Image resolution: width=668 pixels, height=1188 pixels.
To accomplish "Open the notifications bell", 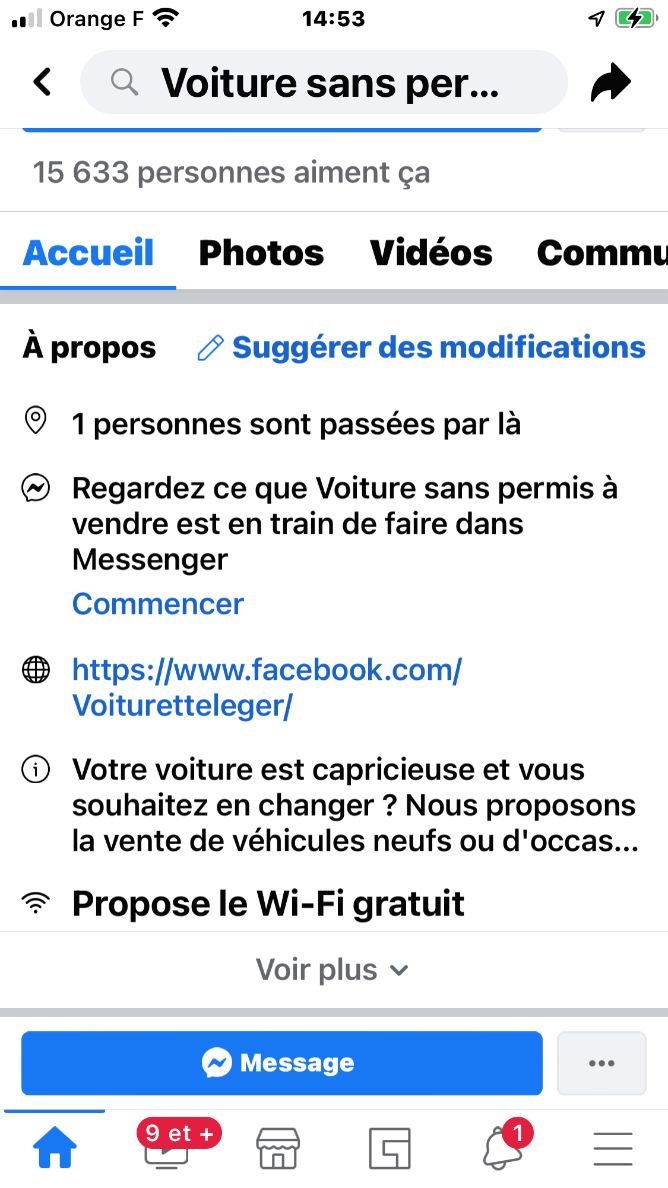I will (x=504, y=1147).
